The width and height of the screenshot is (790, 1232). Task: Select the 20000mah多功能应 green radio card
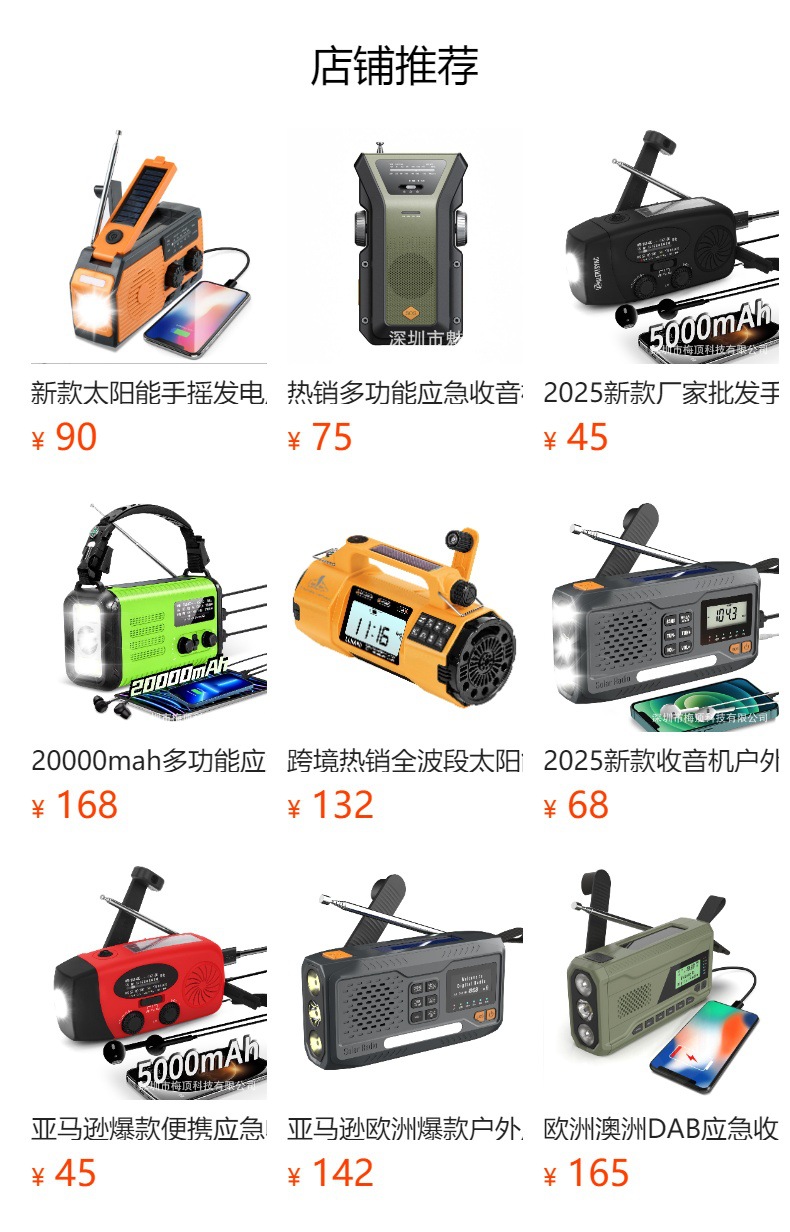(149, 660)
